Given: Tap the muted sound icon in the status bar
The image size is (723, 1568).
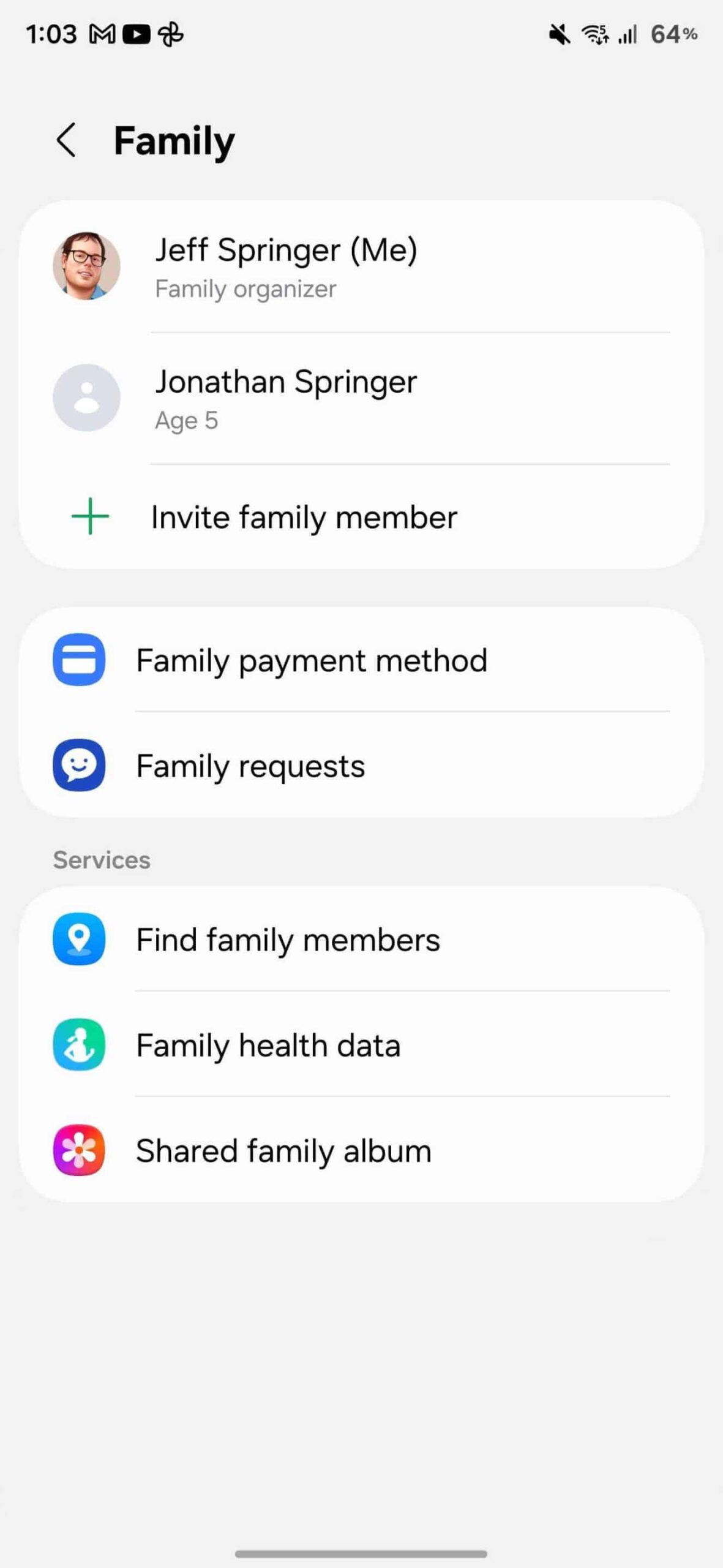Looking at the screenshot, I should (559, 35).
